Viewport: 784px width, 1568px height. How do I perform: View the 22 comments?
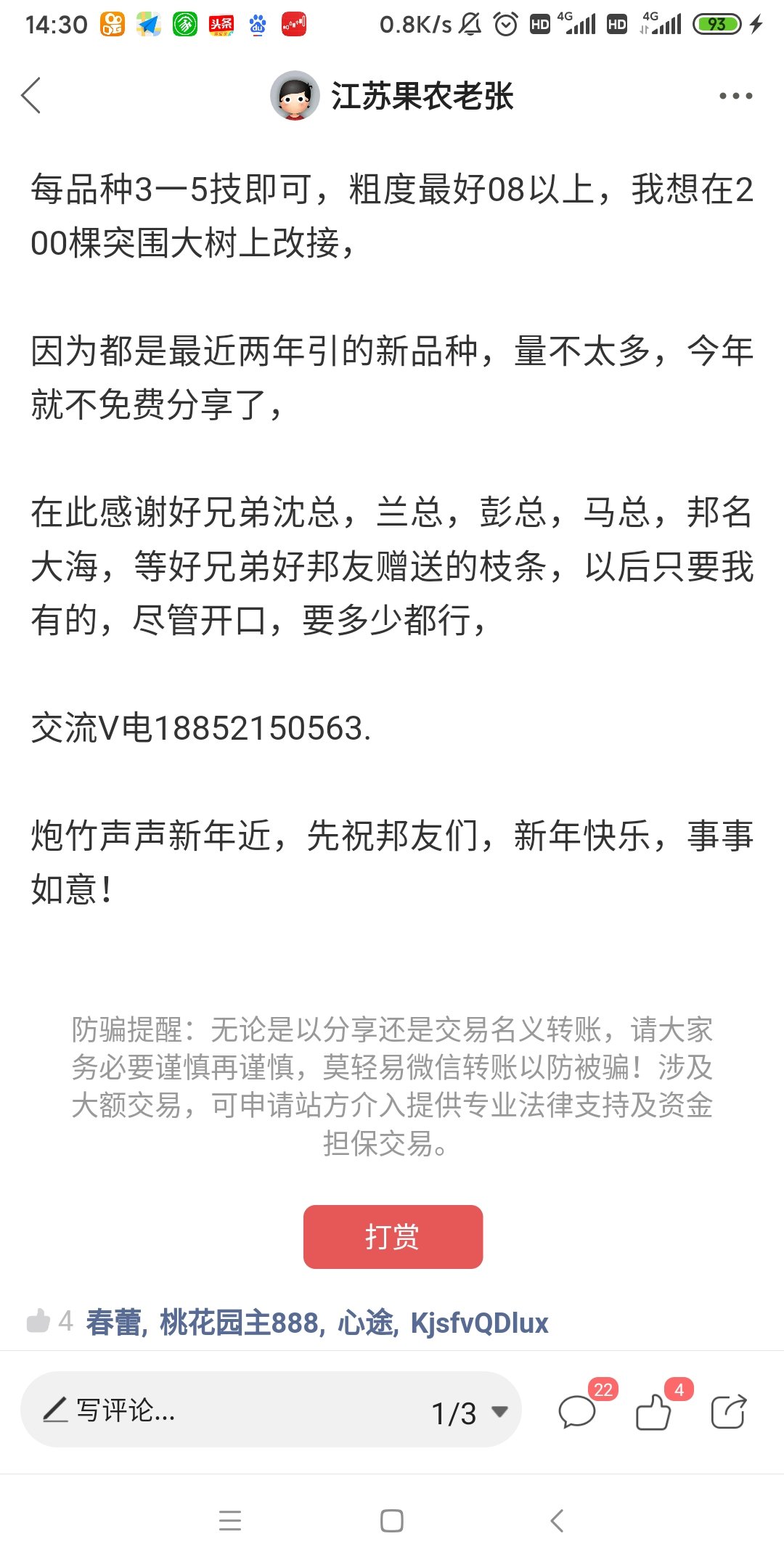click(577, 1413)
